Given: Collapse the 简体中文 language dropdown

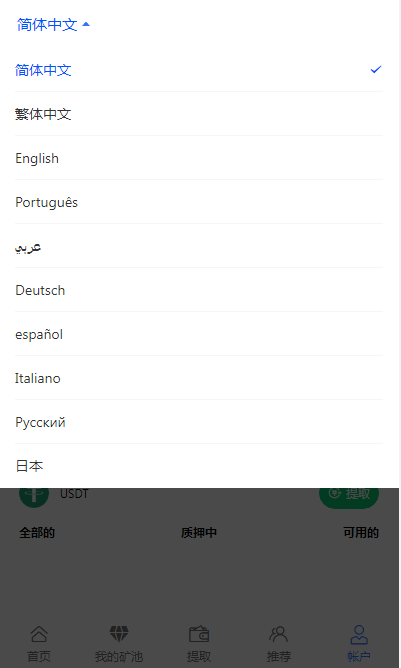Looking at the screenshot, I should click(x=53, y=25).
